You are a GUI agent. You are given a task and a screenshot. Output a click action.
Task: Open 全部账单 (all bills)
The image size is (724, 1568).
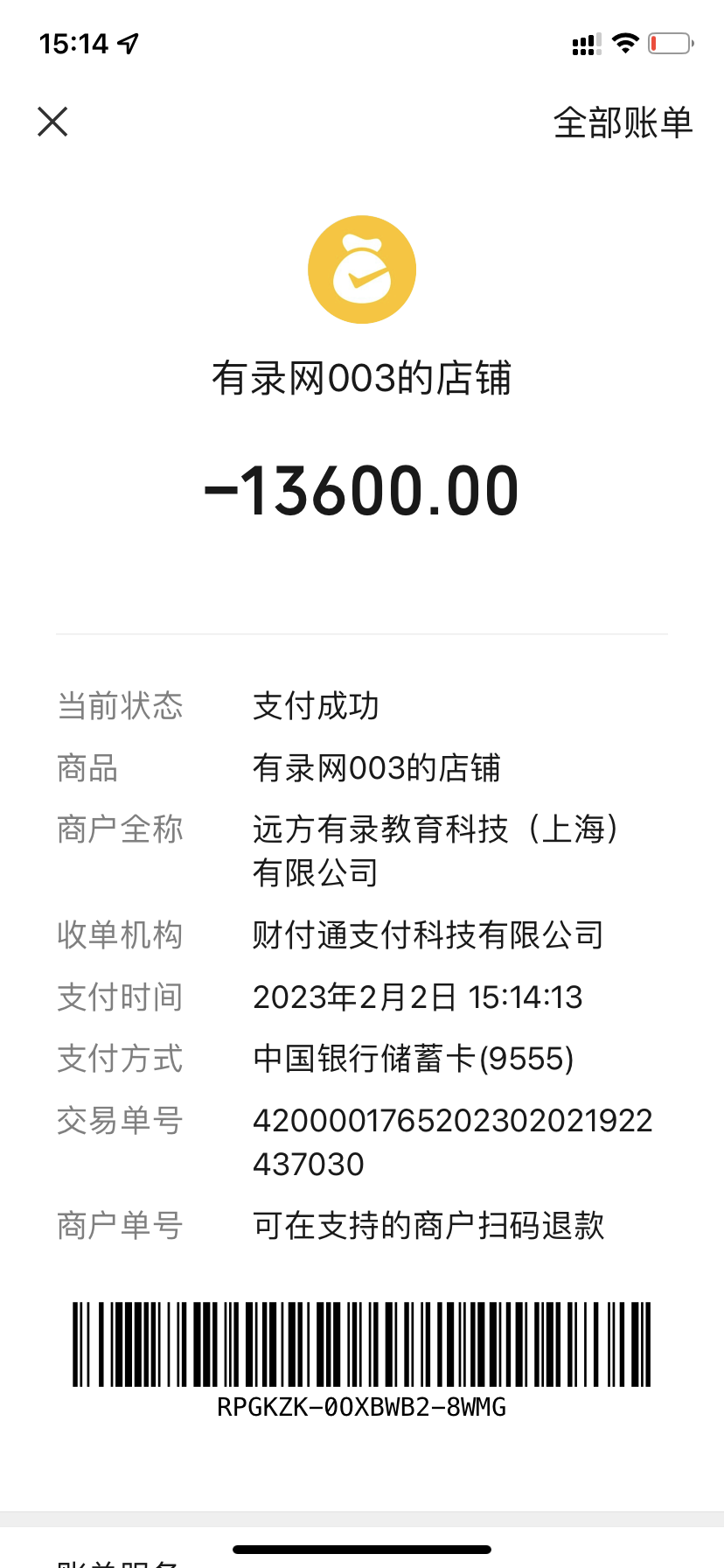click(x=623, y=122)
